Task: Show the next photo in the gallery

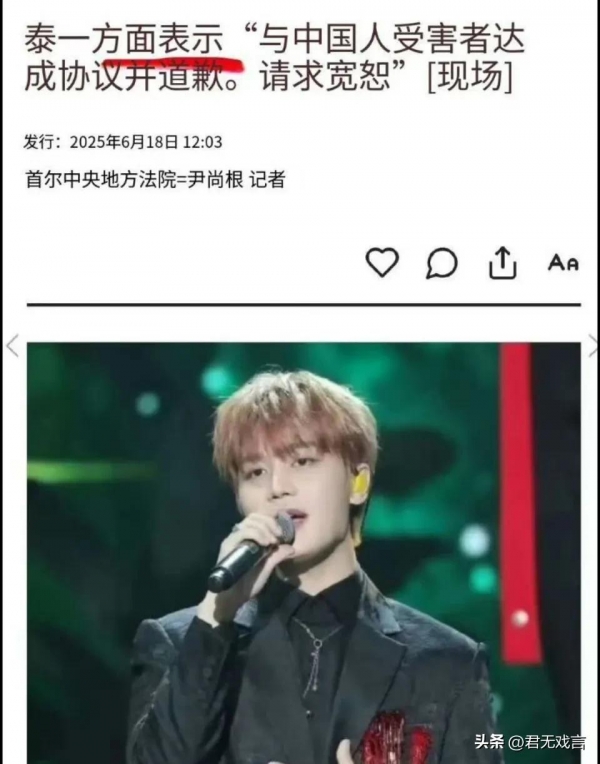Action: pyautogui.click(x=592, y=346)
